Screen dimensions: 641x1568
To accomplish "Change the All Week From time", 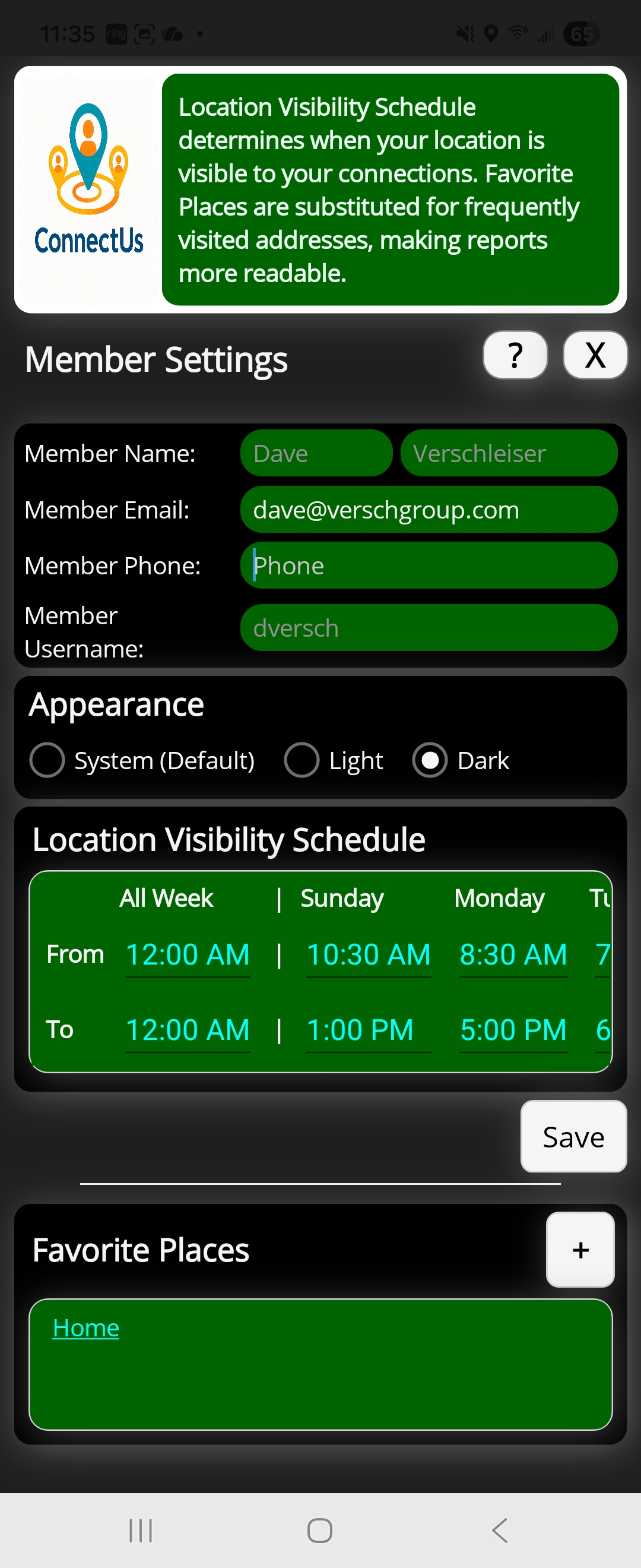I will pos(188,954).
